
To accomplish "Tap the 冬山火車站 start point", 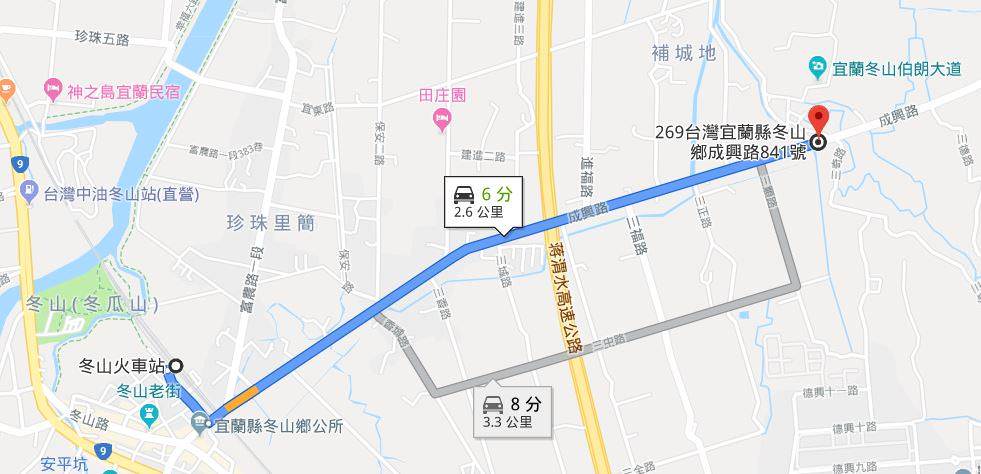I will [176, 365].
